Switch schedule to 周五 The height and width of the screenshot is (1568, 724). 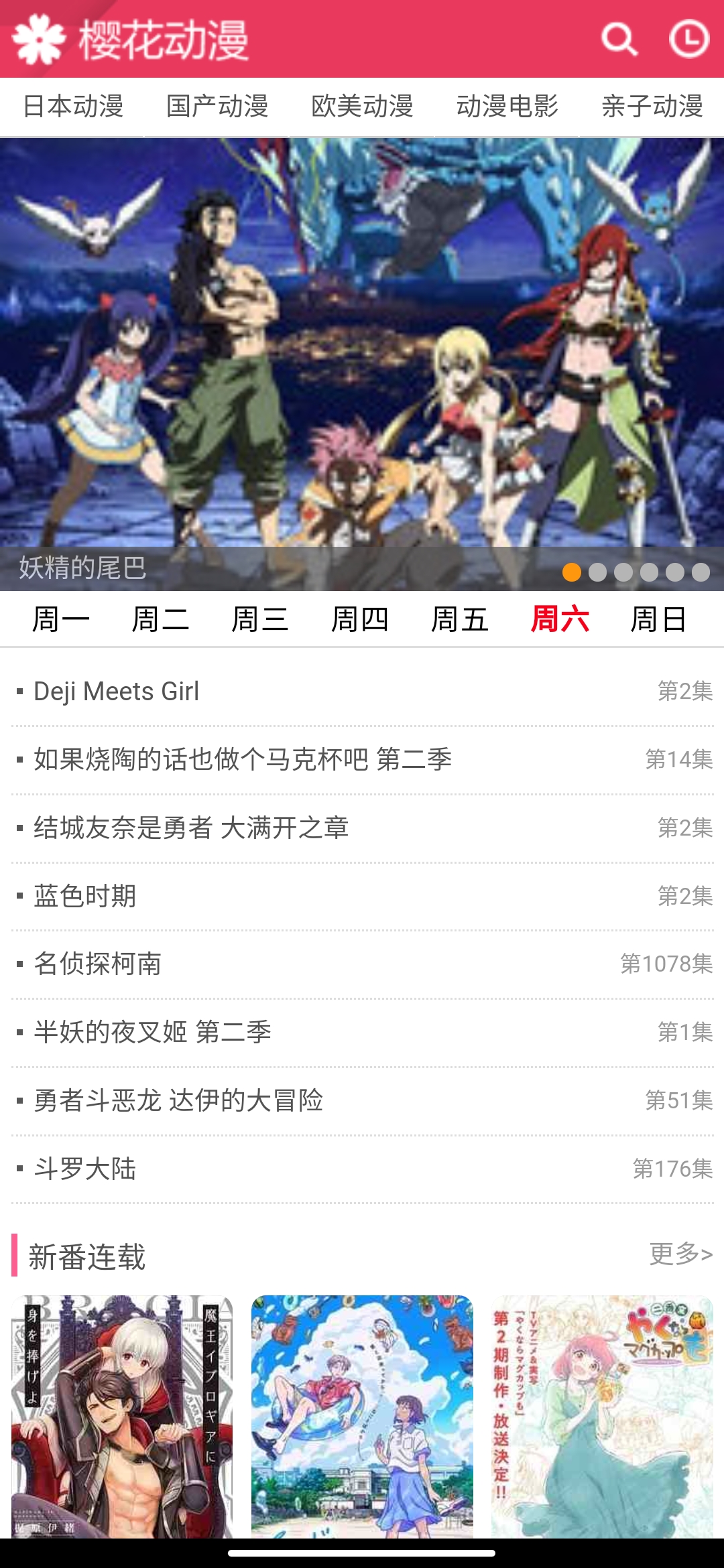[x=460, y=619]
